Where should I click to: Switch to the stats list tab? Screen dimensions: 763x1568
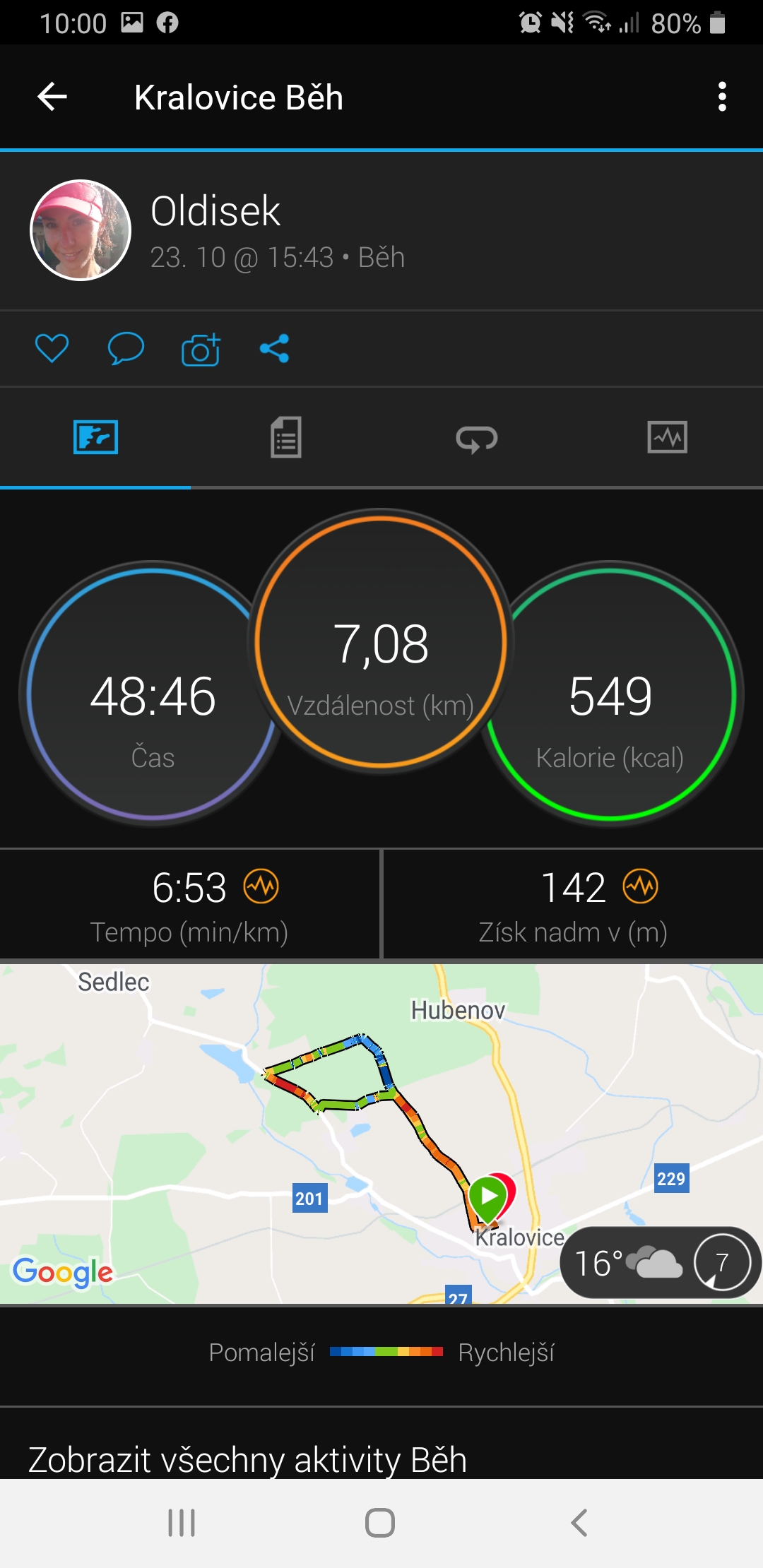(x=286, y=437)
